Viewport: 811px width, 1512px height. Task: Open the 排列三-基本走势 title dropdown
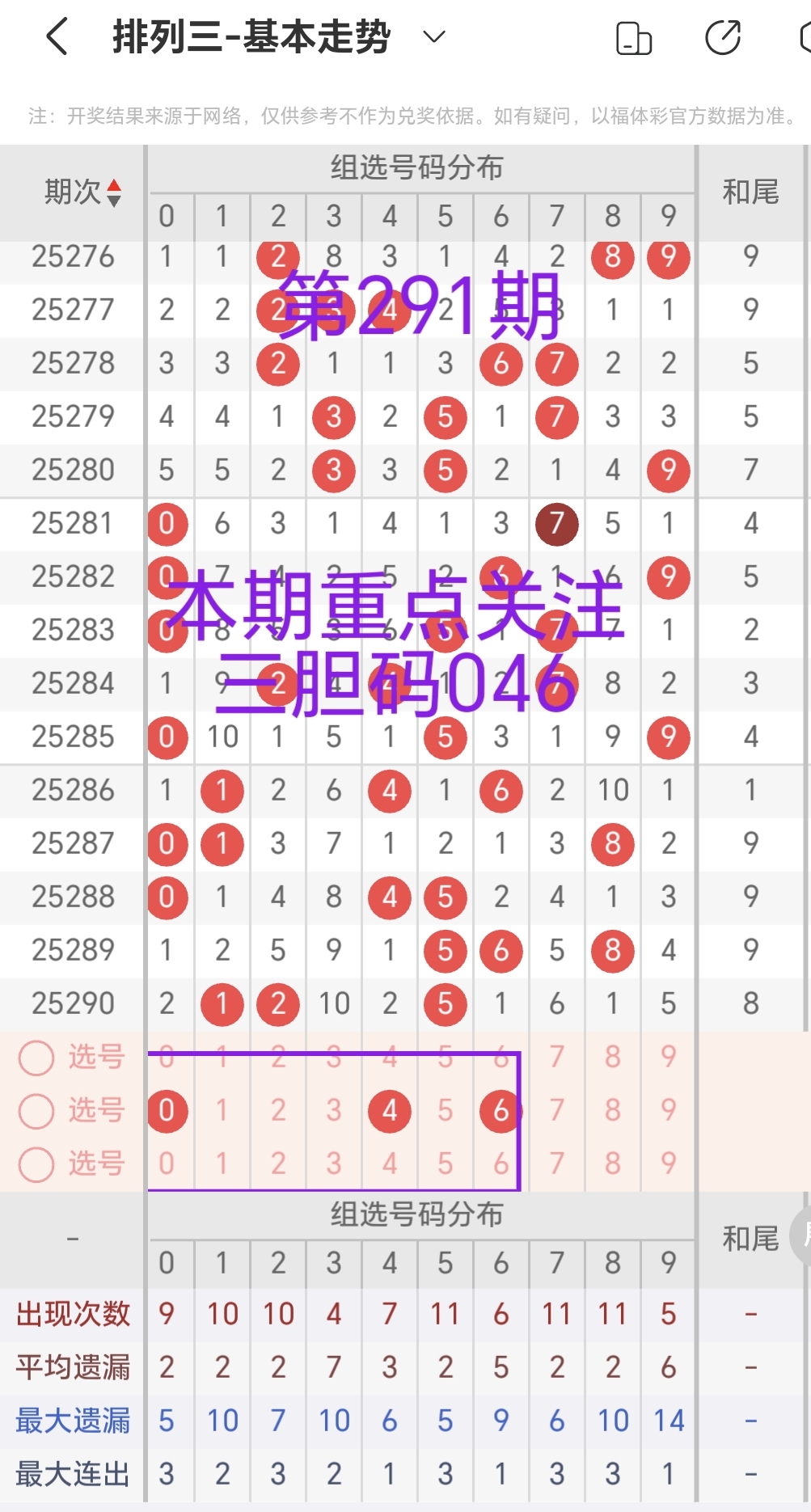[433, 36]
